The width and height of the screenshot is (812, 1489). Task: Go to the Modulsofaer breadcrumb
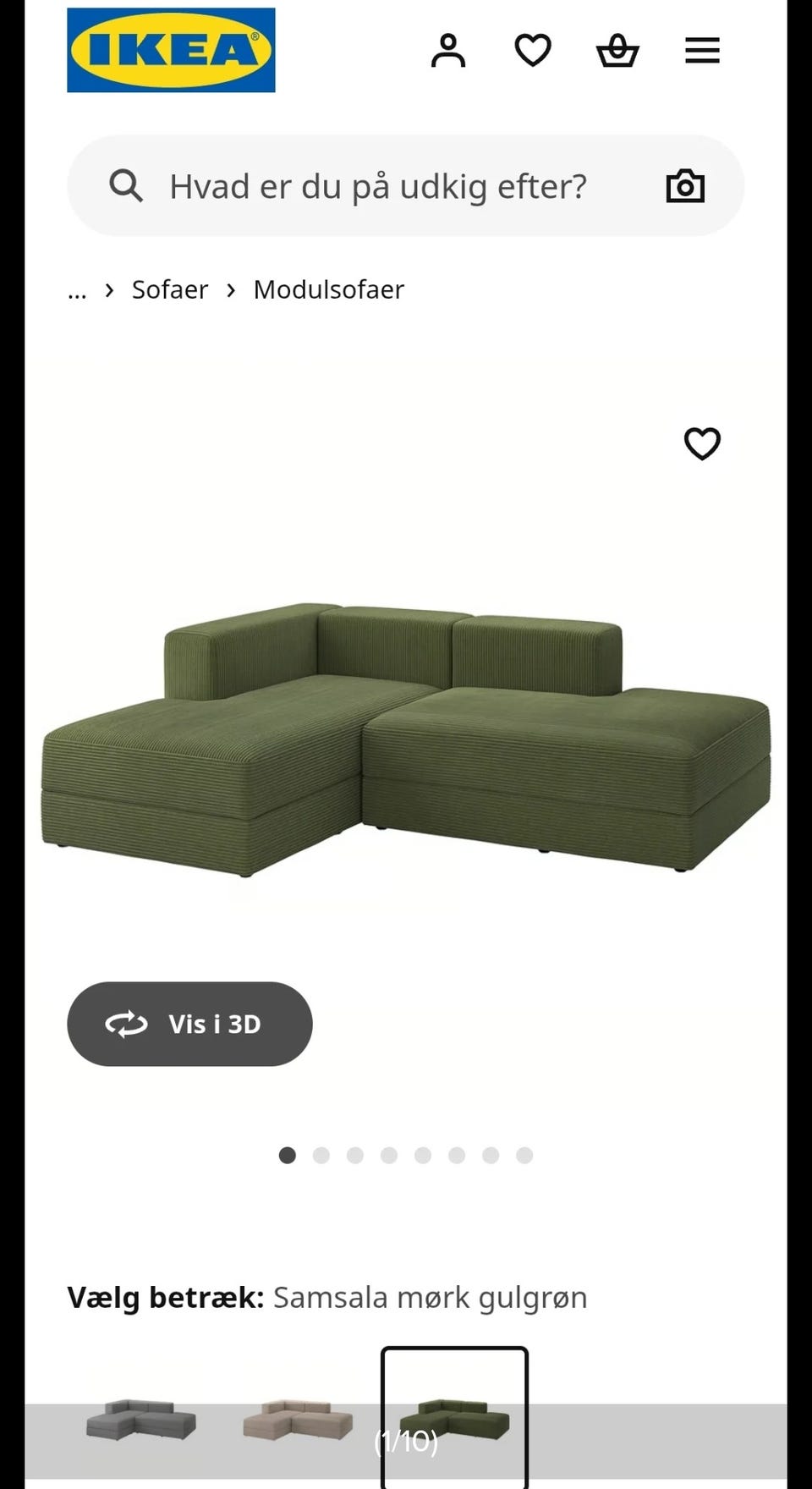[x=328, y=290]
